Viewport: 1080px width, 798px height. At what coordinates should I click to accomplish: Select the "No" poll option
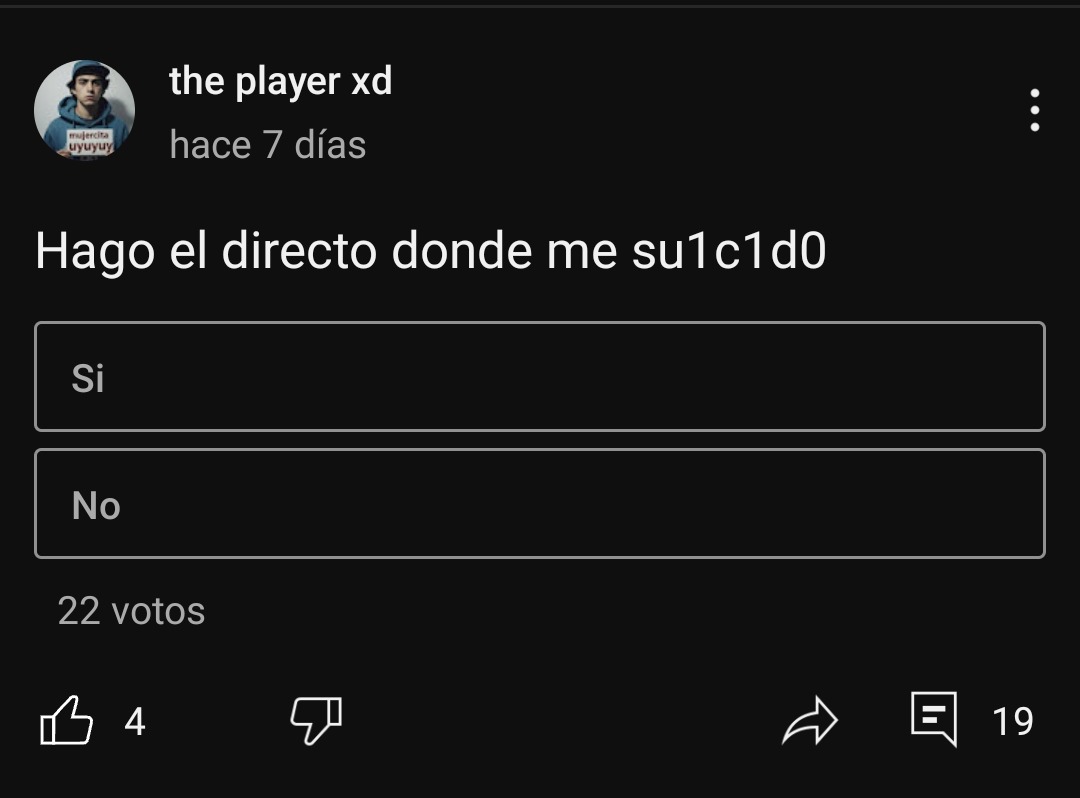tap(540, 504)
